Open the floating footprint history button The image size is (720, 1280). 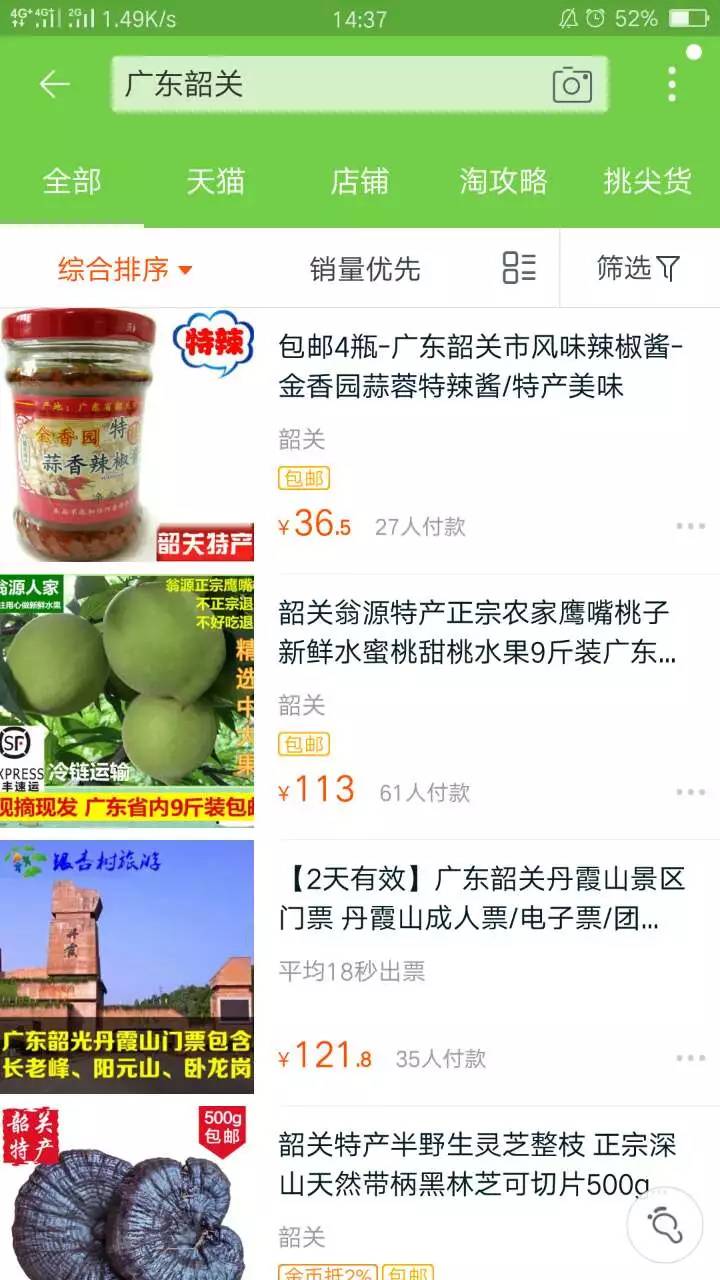point(665,1224)
